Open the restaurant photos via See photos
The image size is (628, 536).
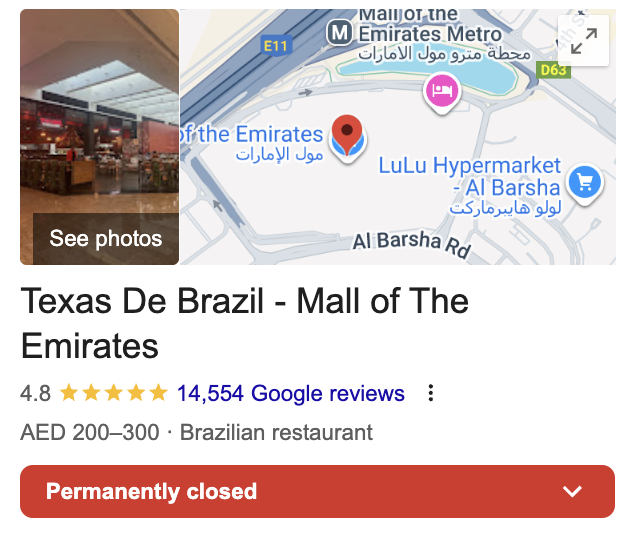(x=104, y=238)
